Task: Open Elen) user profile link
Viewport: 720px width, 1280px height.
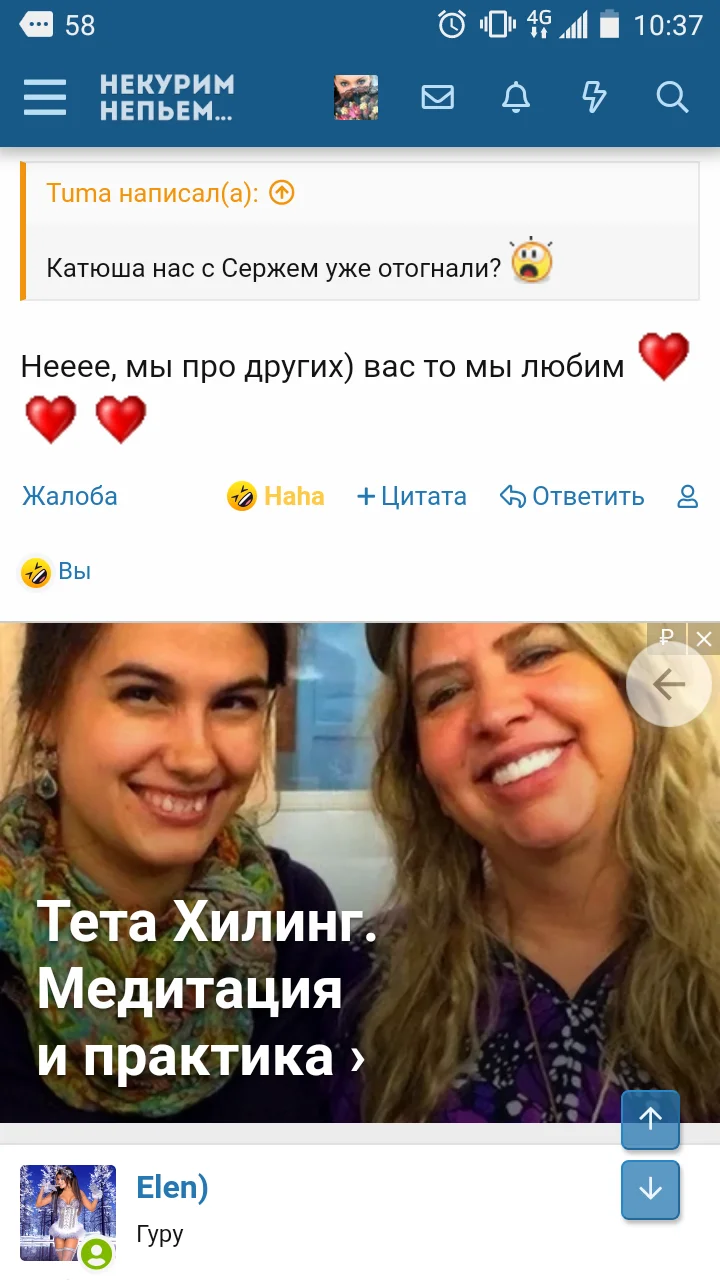Action: [172, 1188]
